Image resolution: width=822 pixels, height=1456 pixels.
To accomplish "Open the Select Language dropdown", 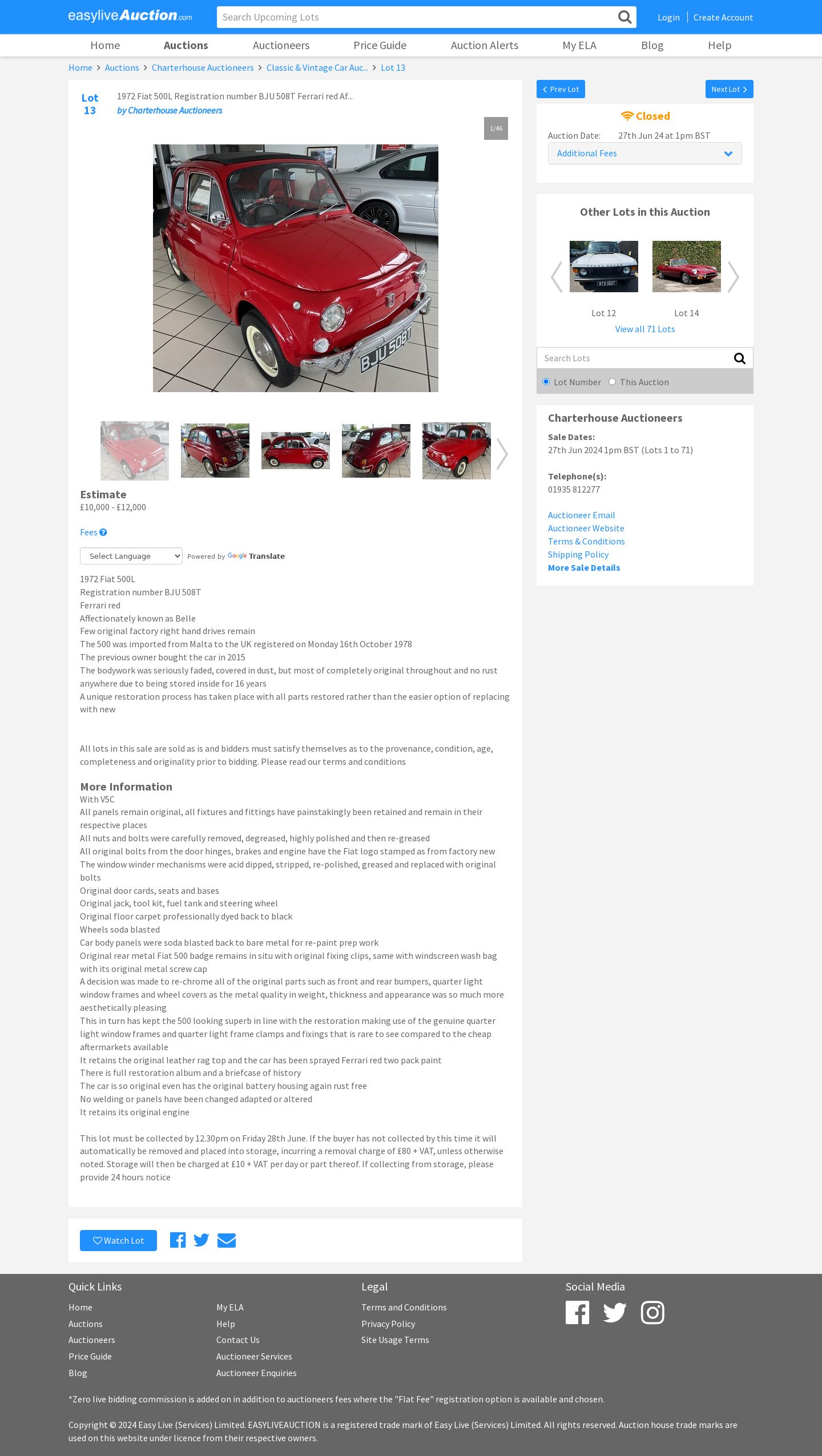I will click(131, 556).
